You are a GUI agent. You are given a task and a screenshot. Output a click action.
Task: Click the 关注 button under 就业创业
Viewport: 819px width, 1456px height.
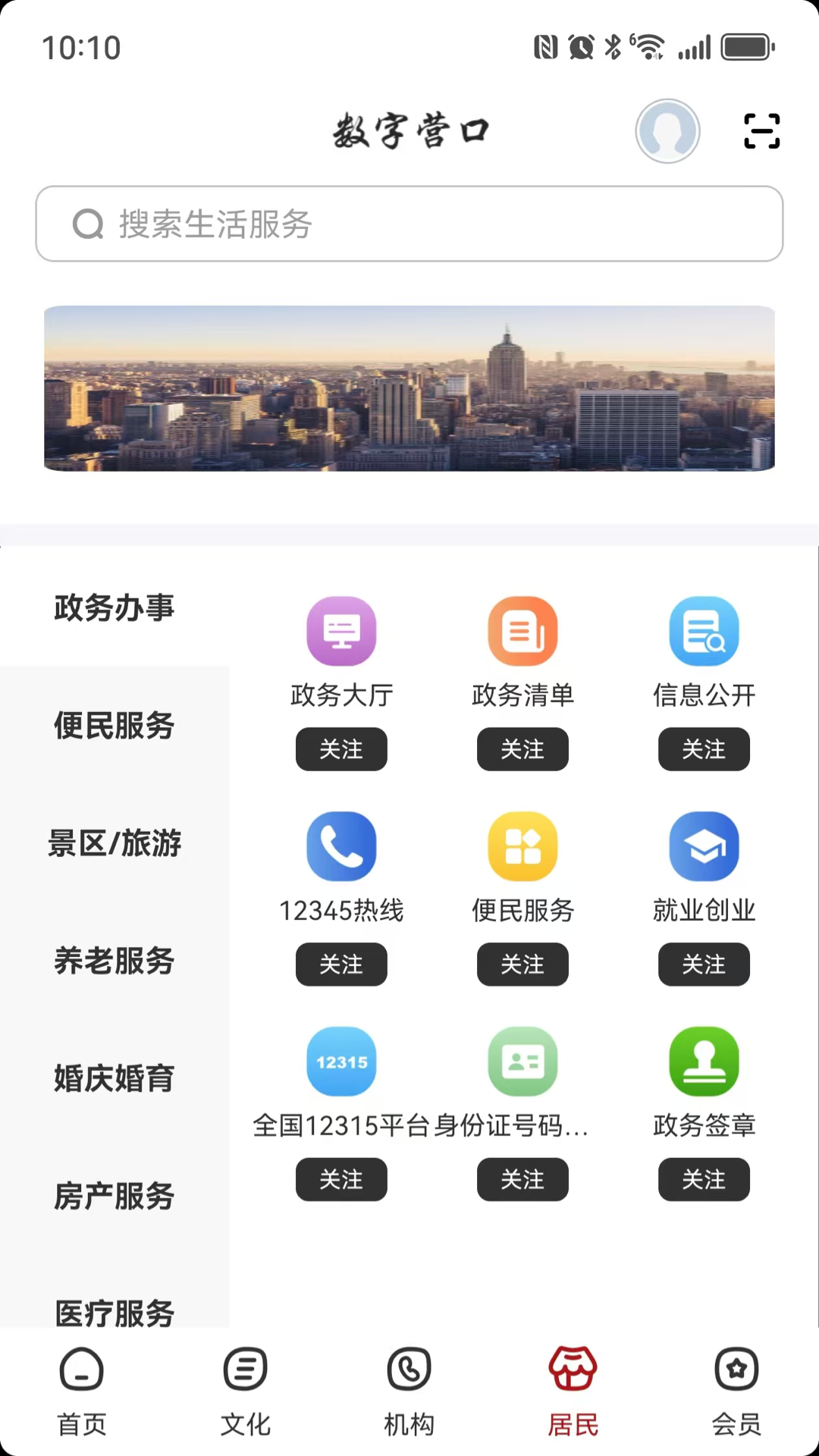coord(704,965)
